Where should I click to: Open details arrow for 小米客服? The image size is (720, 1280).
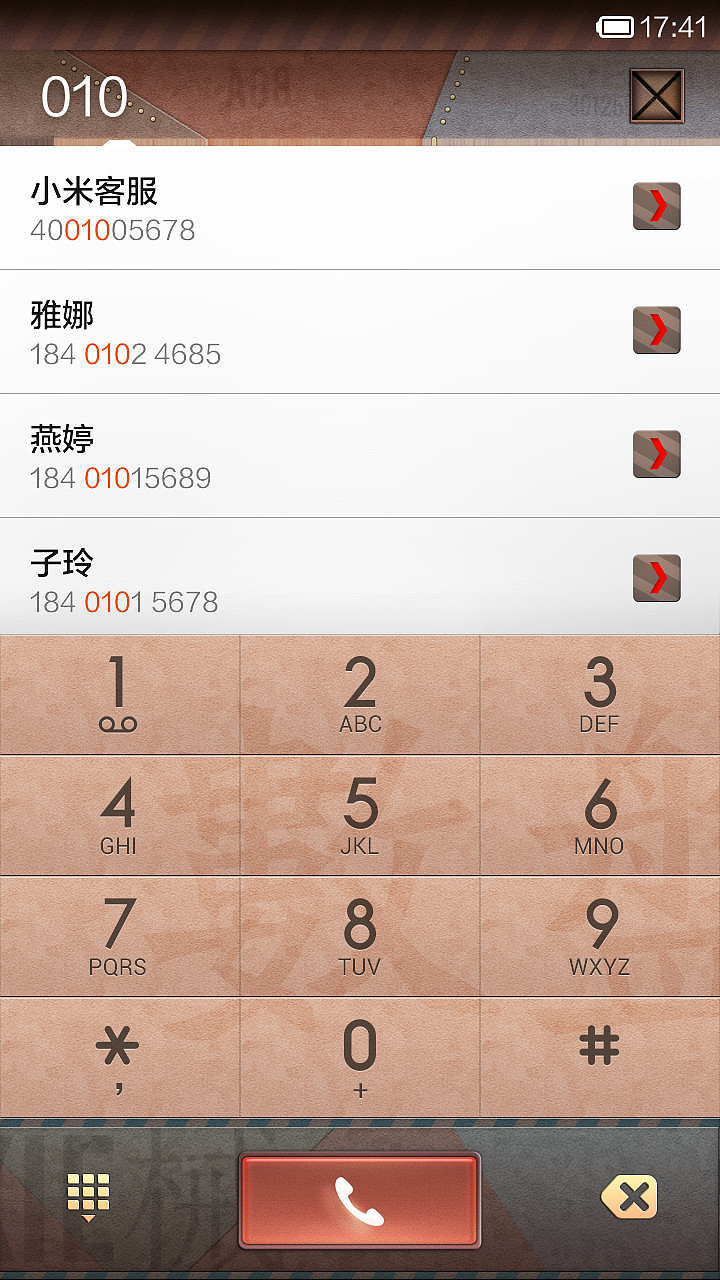click(x=656, y=207)
